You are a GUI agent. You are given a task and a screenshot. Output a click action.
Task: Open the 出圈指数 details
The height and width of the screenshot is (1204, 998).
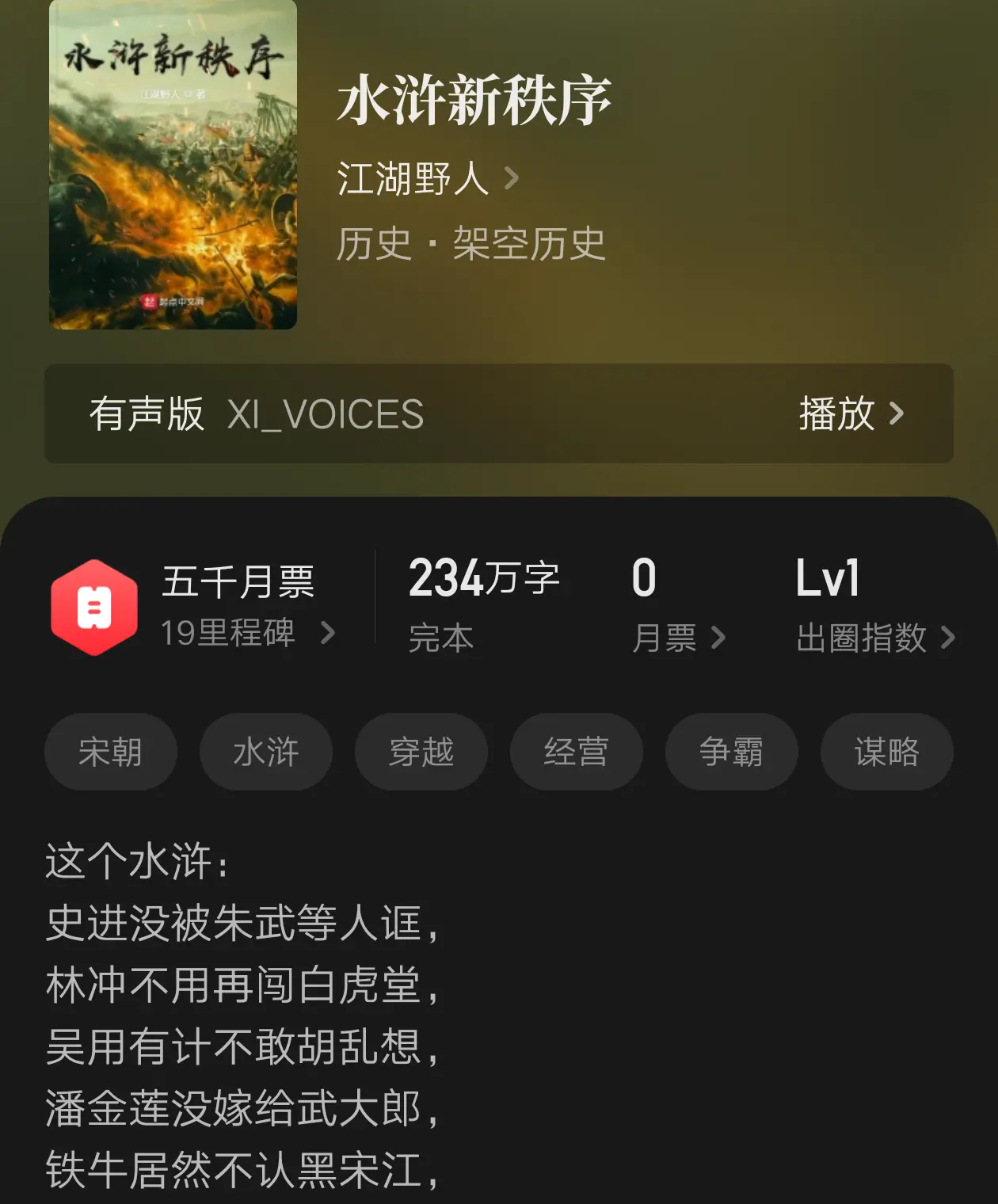tap(874, 637)
